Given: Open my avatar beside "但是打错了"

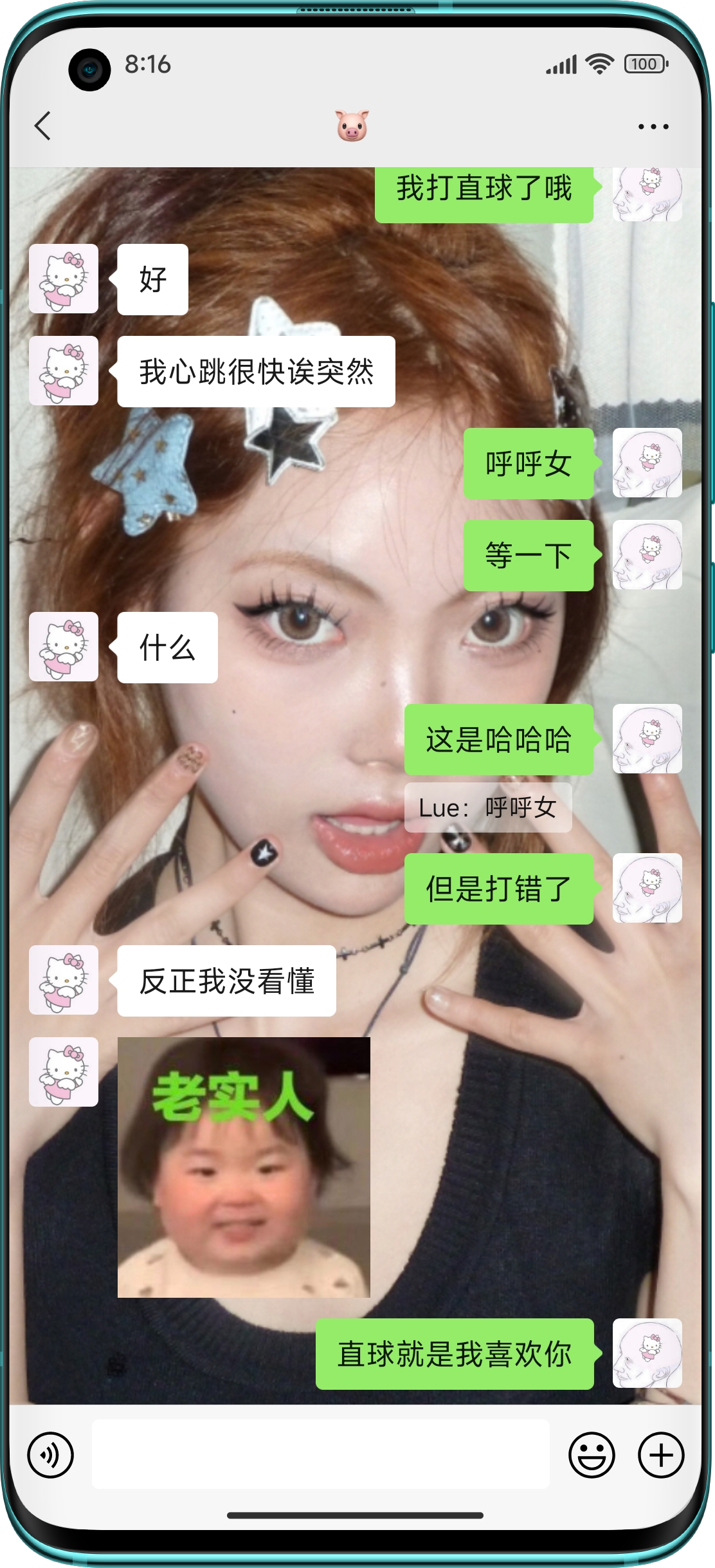Looking at the screenshot, I should coord(647,888).
